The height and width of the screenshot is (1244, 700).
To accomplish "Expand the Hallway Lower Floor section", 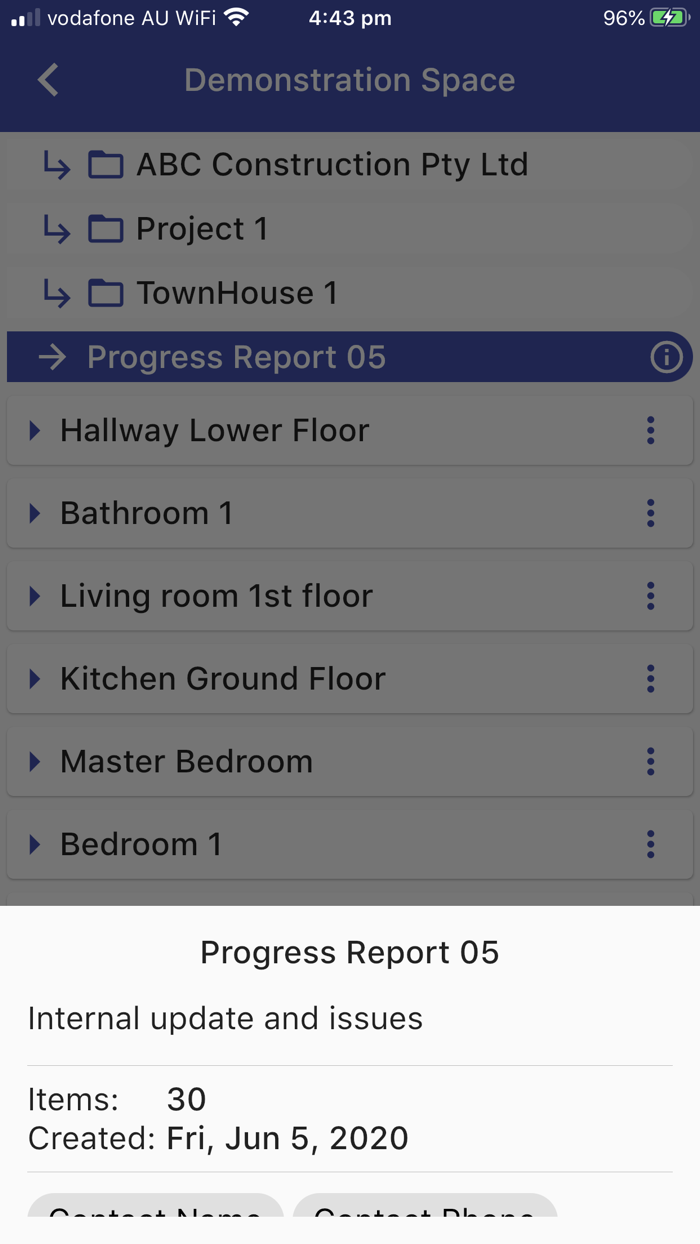I will (x=36, y=430).
